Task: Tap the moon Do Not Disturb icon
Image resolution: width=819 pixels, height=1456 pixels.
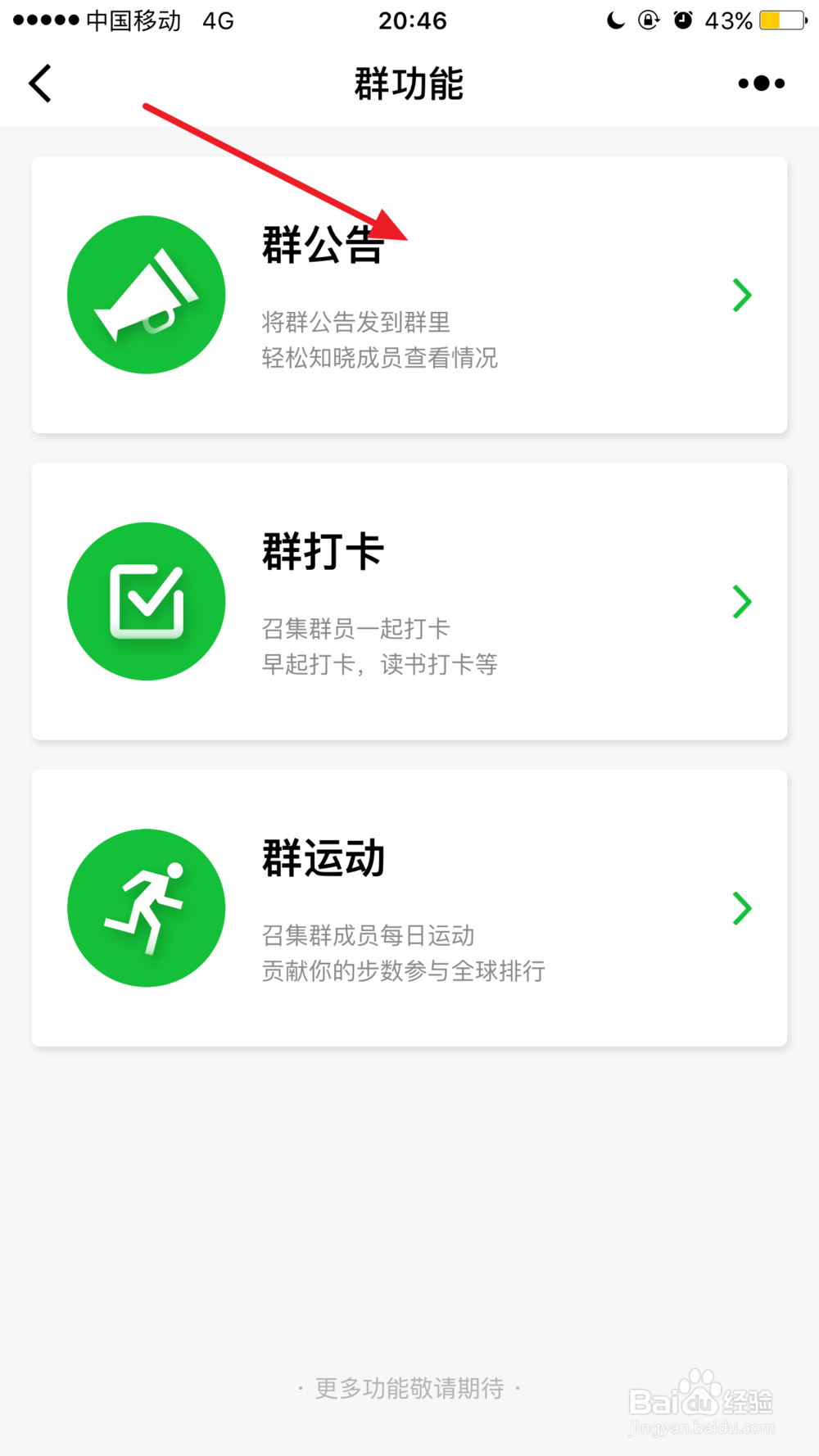Action: click(615, 20)
